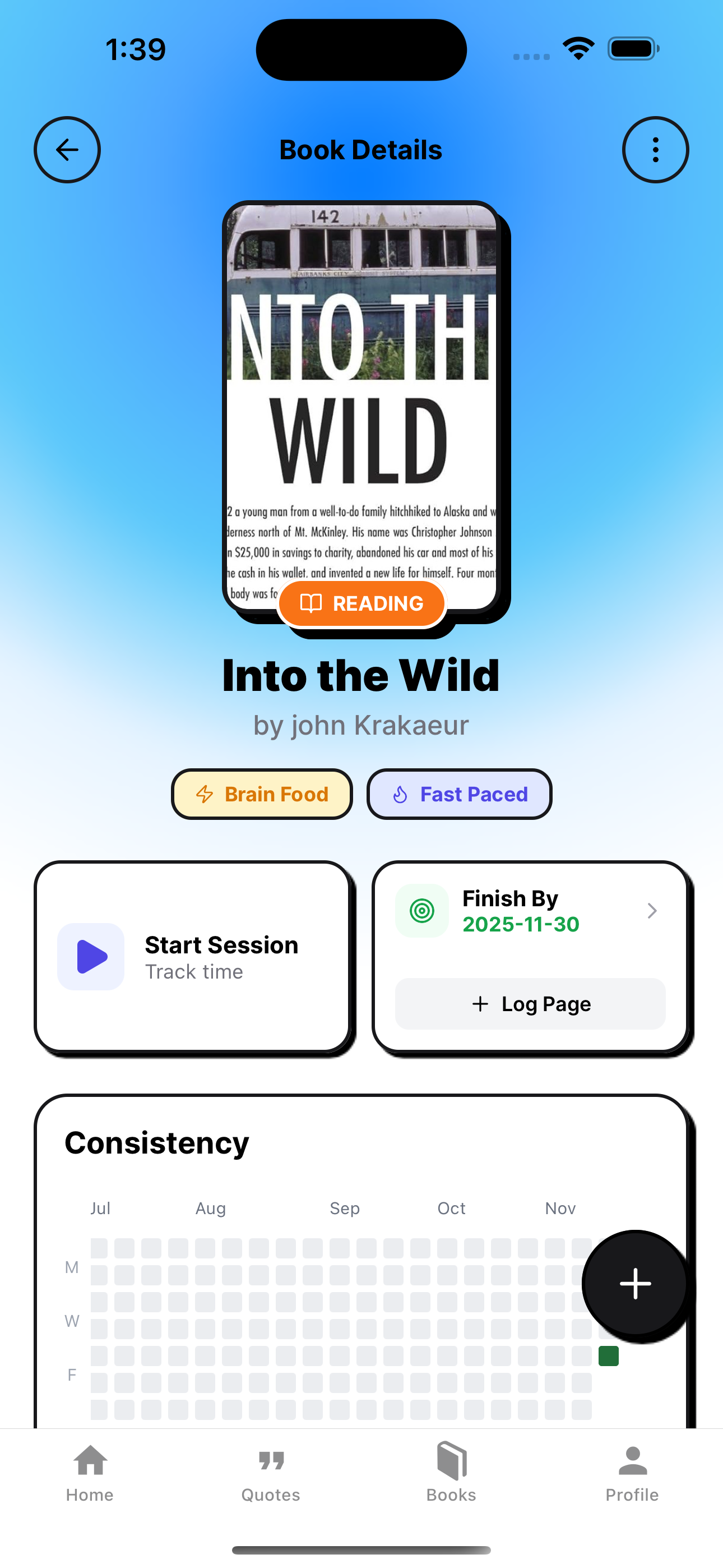Image resolution: width=723 pixels, height=1568 pixels.
Task: Go back from Book Details
Action: pyautogui.click(x=67, y=150)
